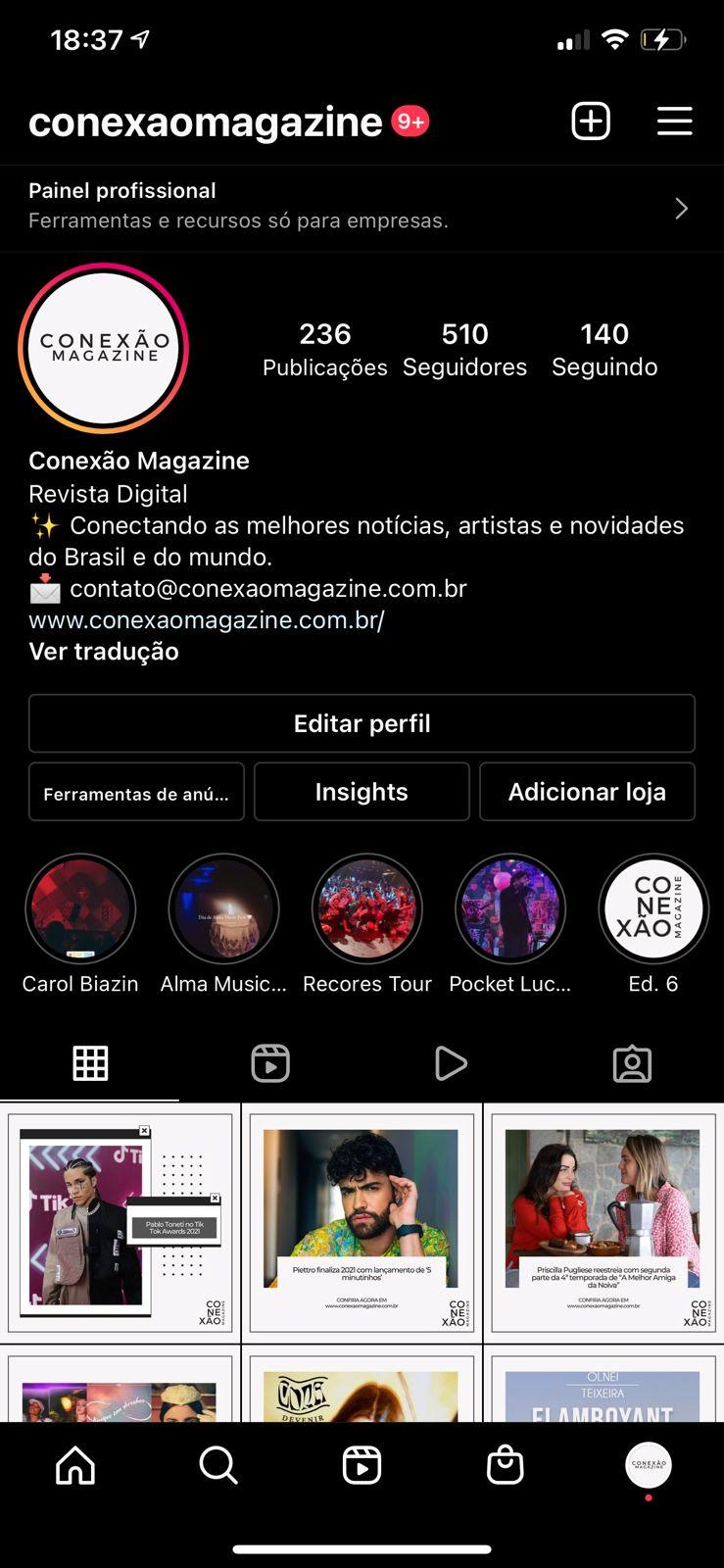Open the Carol Biazin highlight

pos(80,909)
